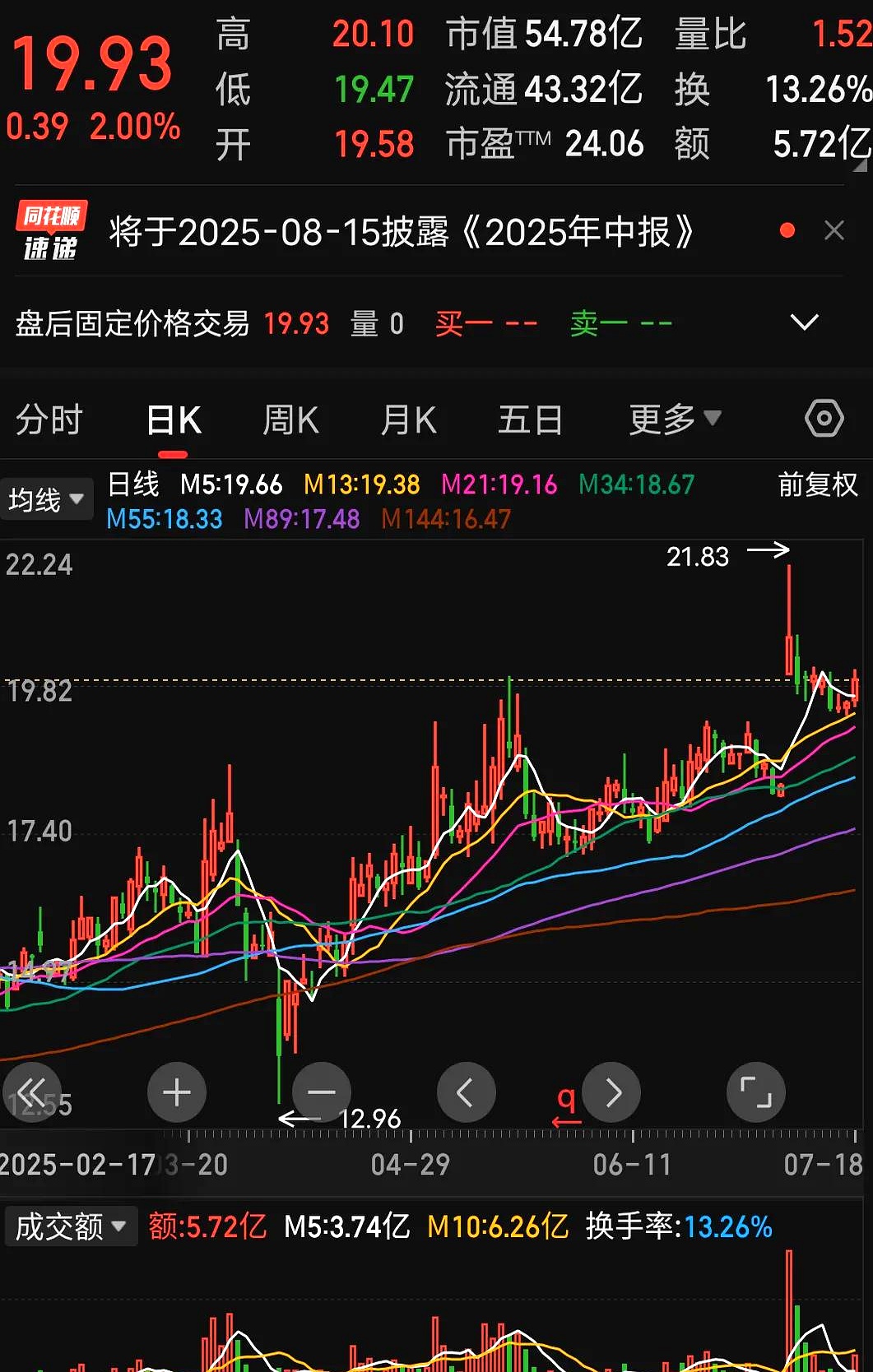Zoom in on the candlestick chart
Viewport: 873px width, 1372px height.
tap(176, 1092)
